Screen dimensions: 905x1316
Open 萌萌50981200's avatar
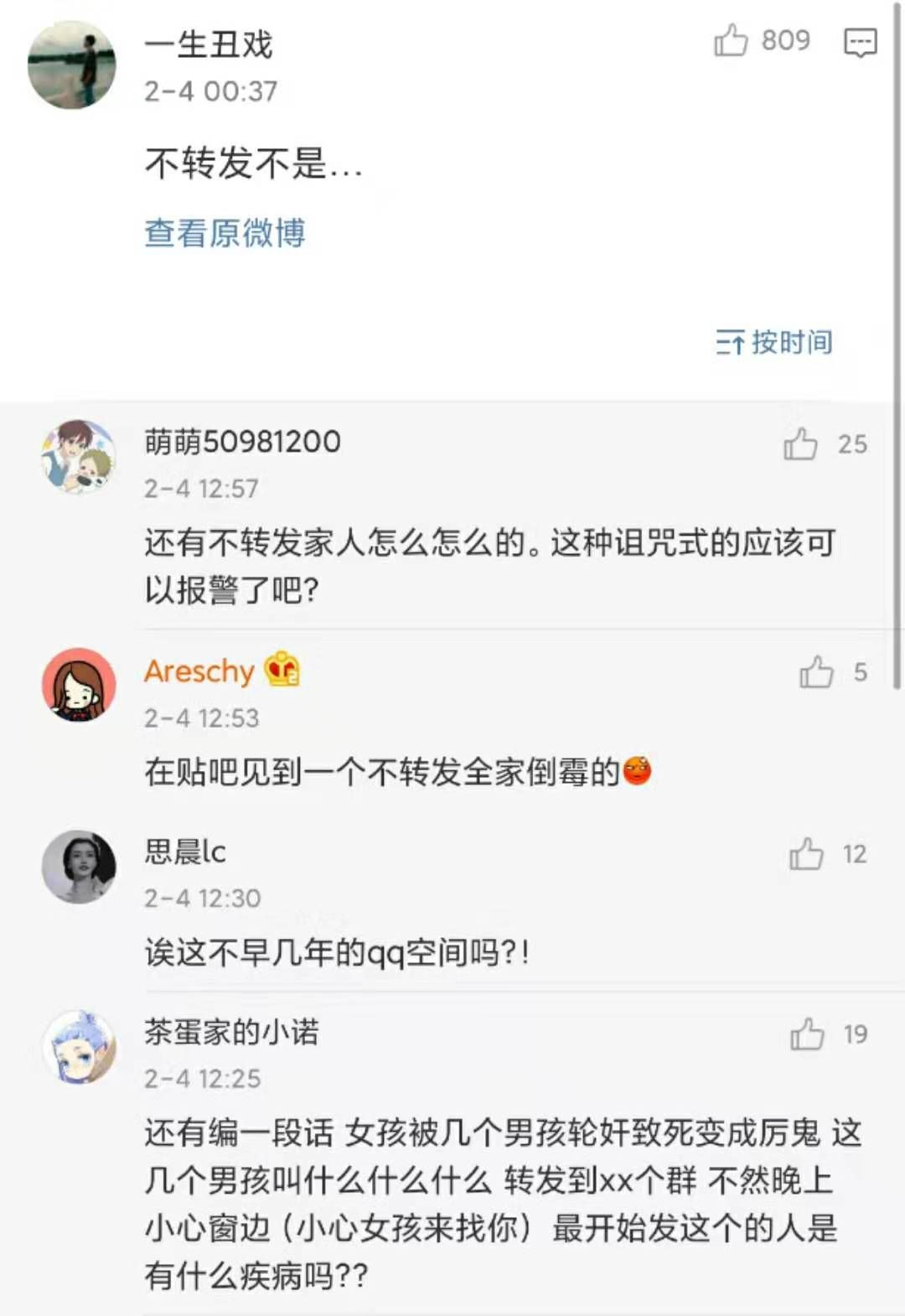pos(79,457)
